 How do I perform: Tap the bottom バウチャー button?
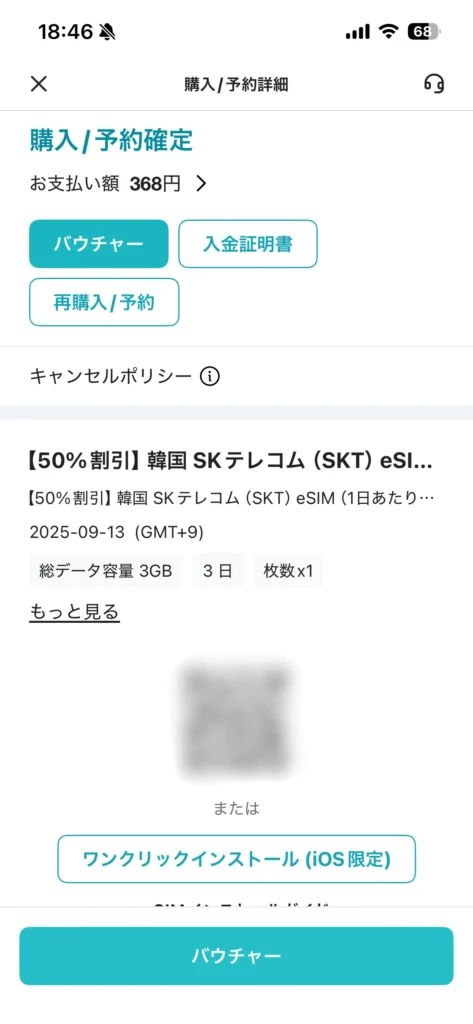tap(236, 956)
